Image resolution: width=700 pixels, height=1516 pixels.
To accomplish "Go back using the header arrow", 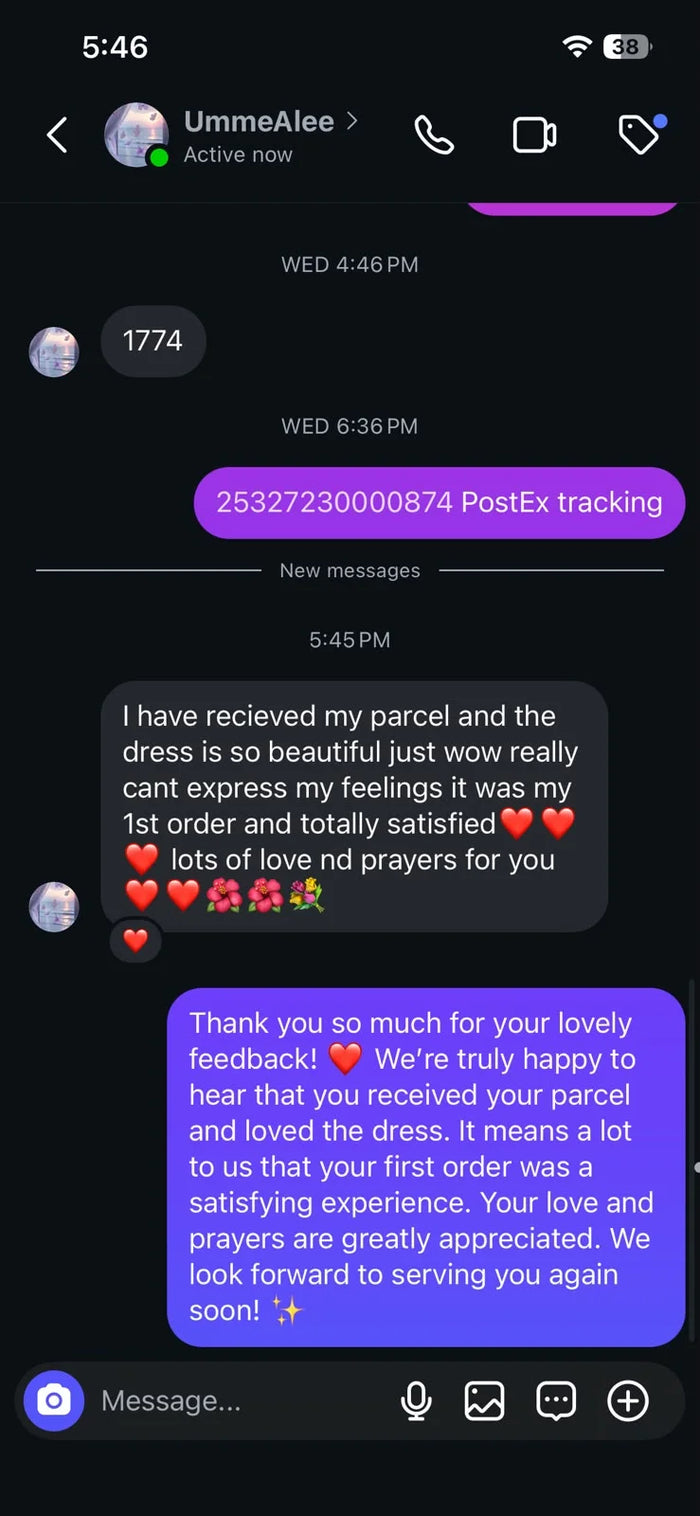I will [x=57, y=135].
